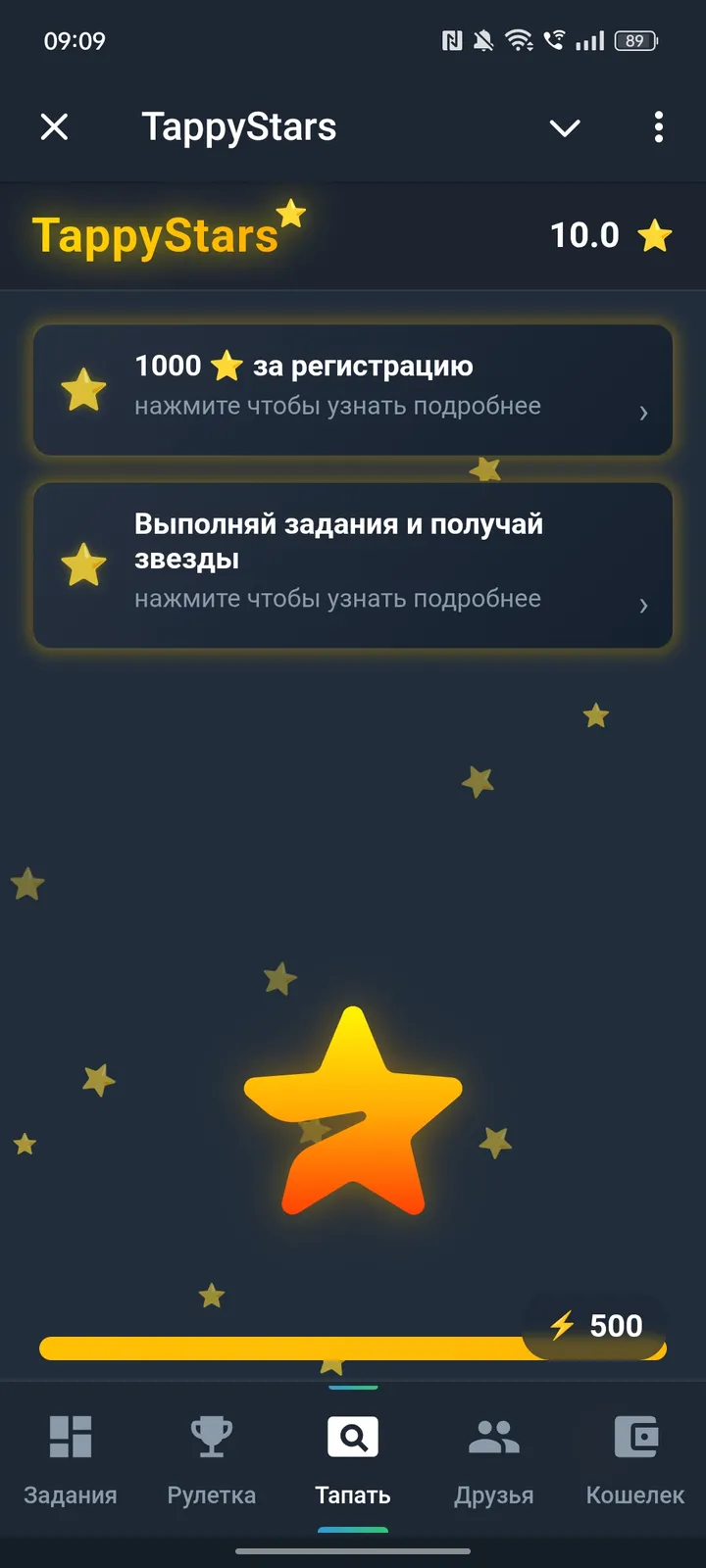Open the three-dot overflow menu
Viewport: 706px width, 1568px height.
(x=658, y=127)
